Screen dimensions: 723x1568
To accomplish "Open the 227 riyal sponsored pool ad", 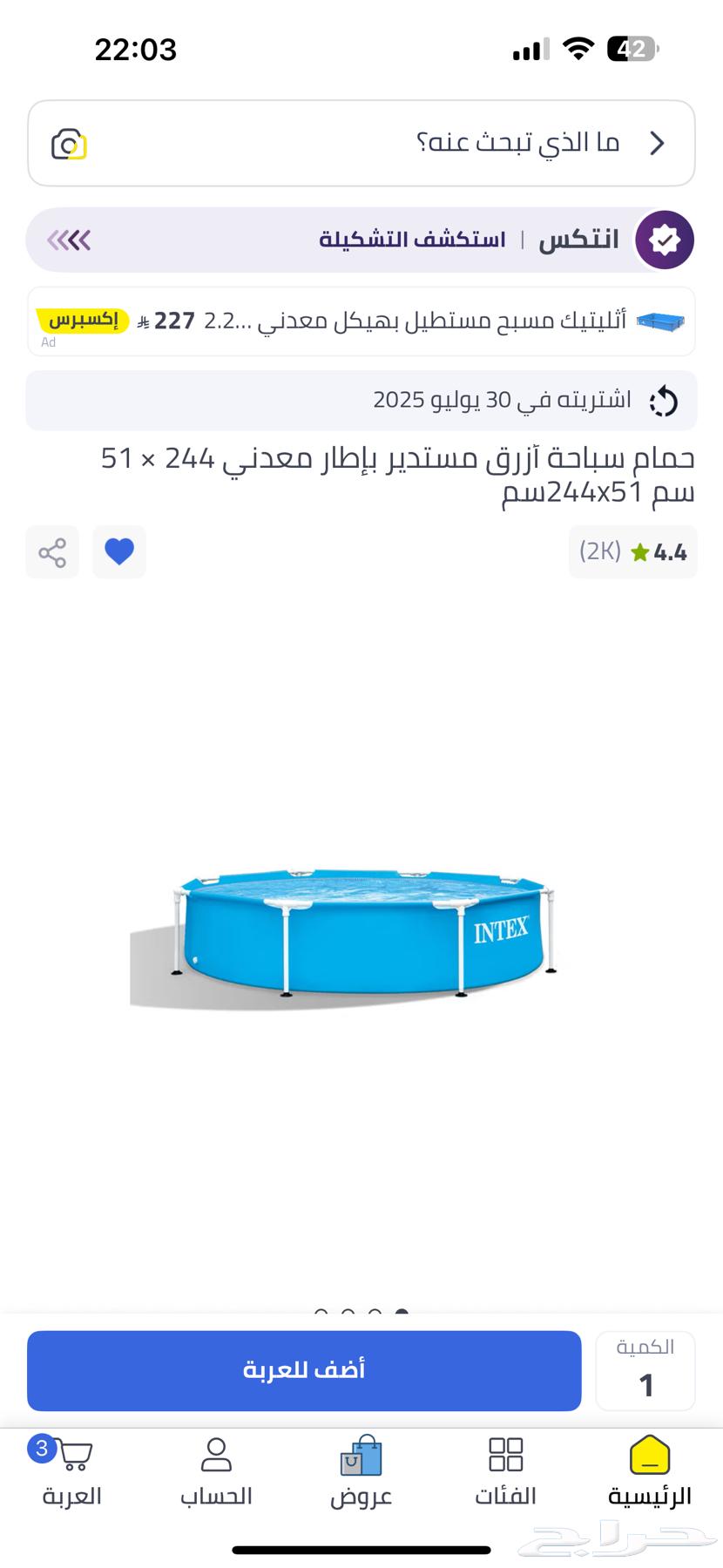I will pos(361,321).
